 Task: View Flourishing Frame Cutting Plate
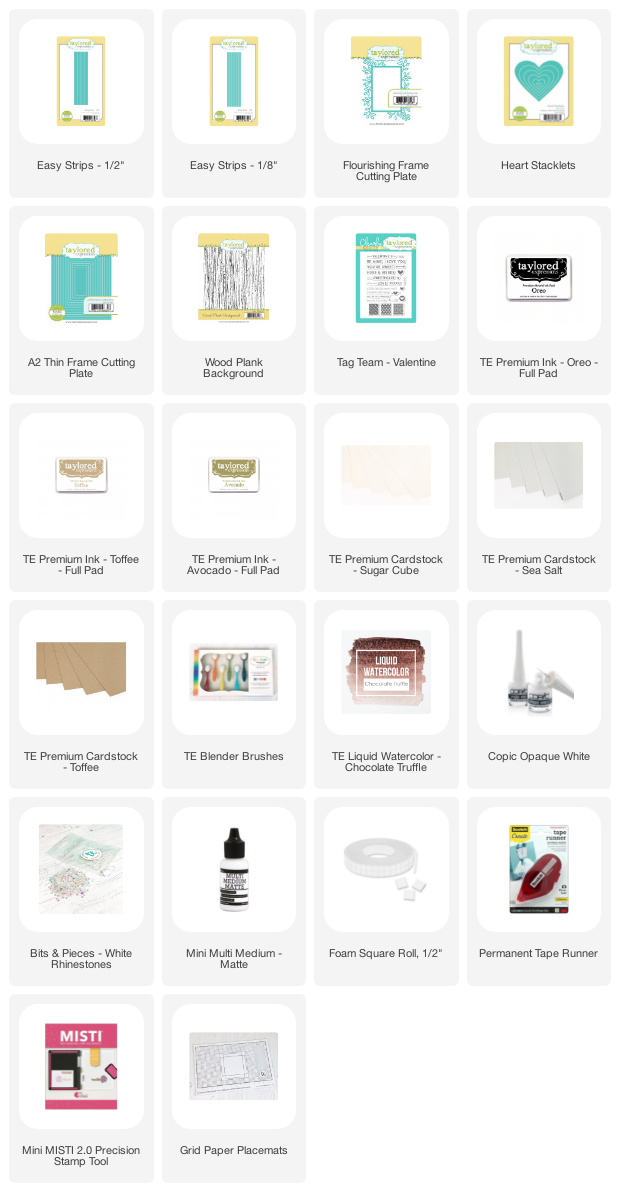(x=386, y=82)
